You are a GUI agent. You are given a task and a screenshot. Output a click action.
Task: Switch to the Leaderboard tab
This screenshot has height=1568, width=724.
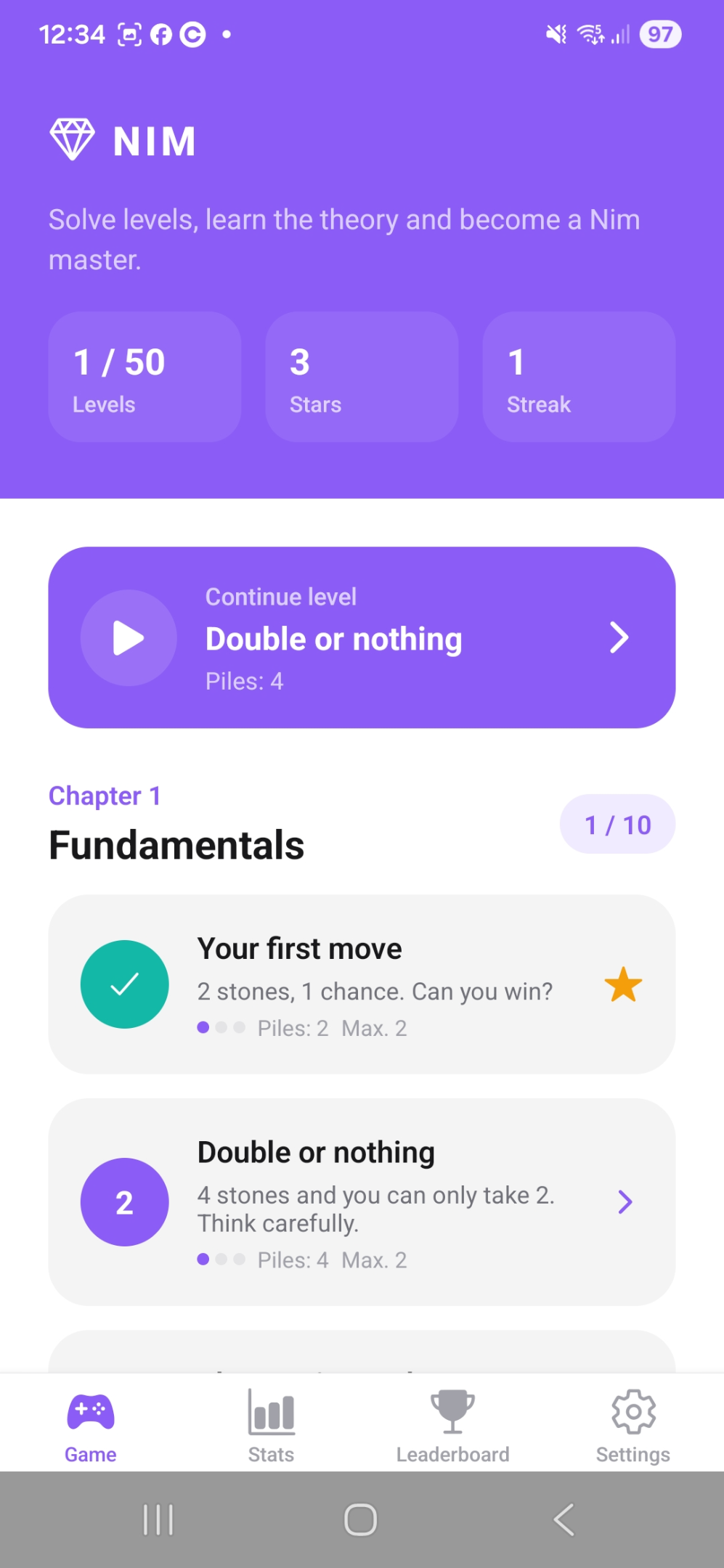tap(452, 1426)
